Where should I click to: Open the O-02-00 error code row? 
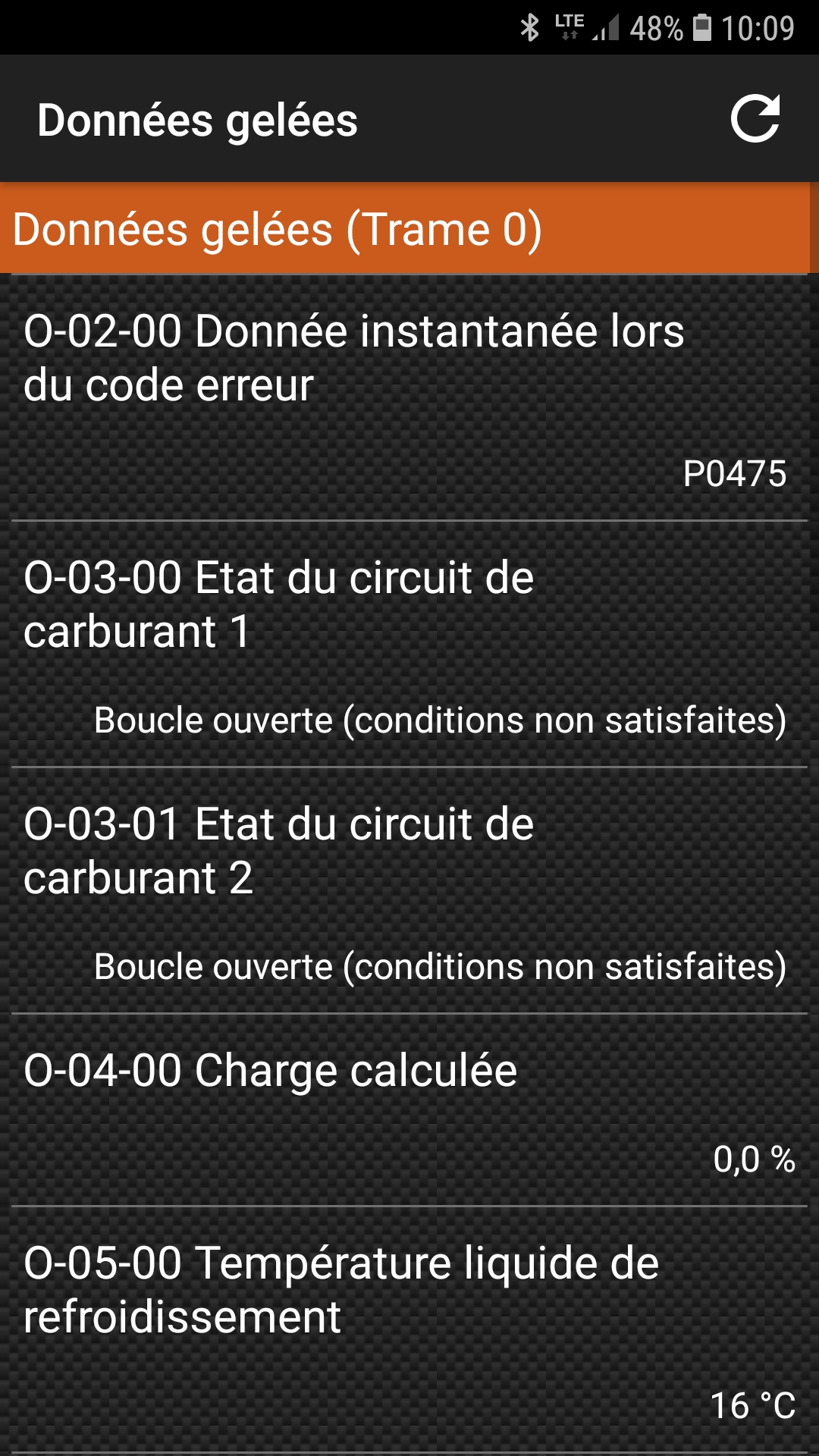[x=409, y=397]
